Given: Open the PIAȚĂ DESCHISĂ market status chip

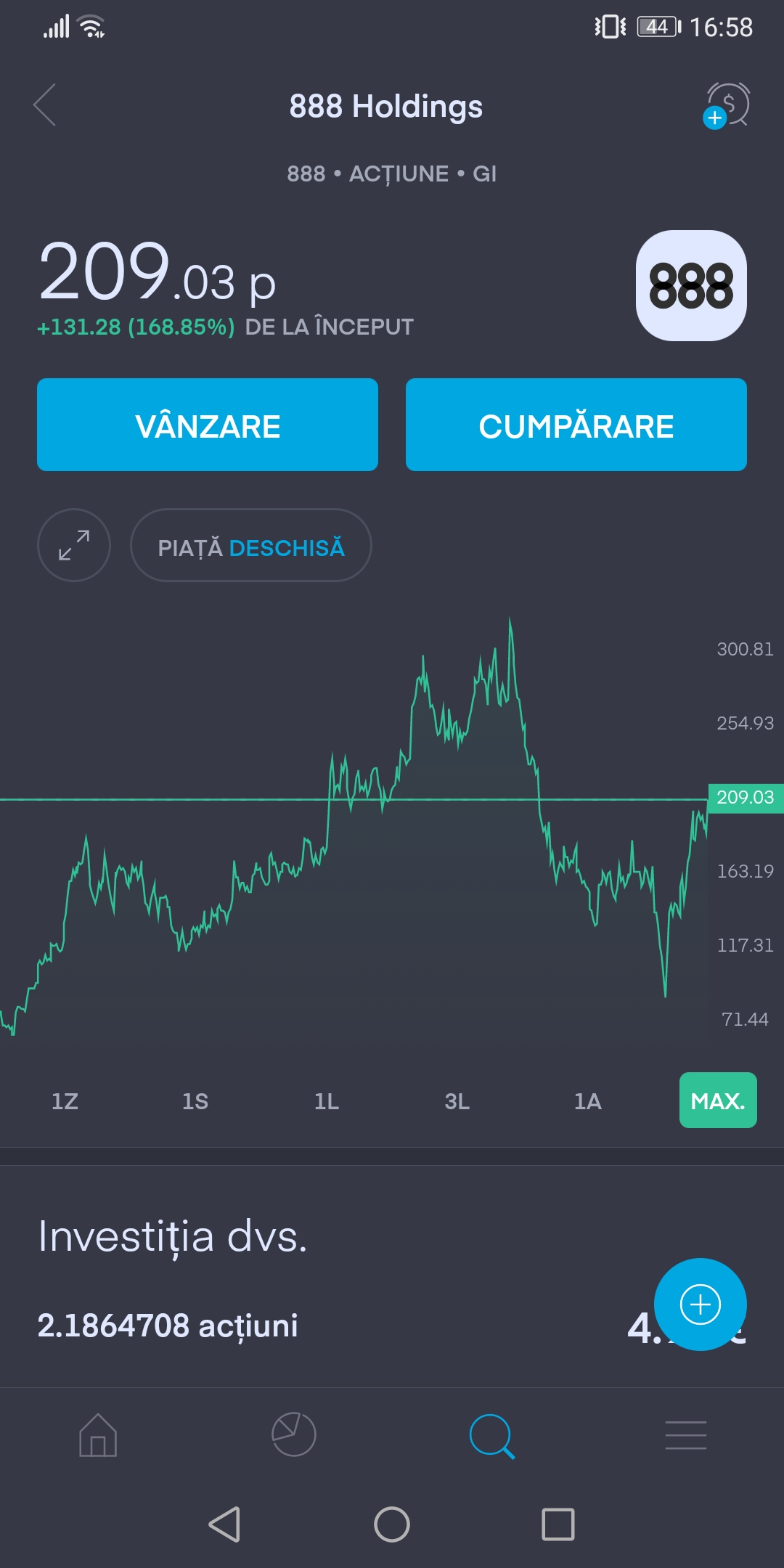Looking at the screenshot, I should point(251,545).
